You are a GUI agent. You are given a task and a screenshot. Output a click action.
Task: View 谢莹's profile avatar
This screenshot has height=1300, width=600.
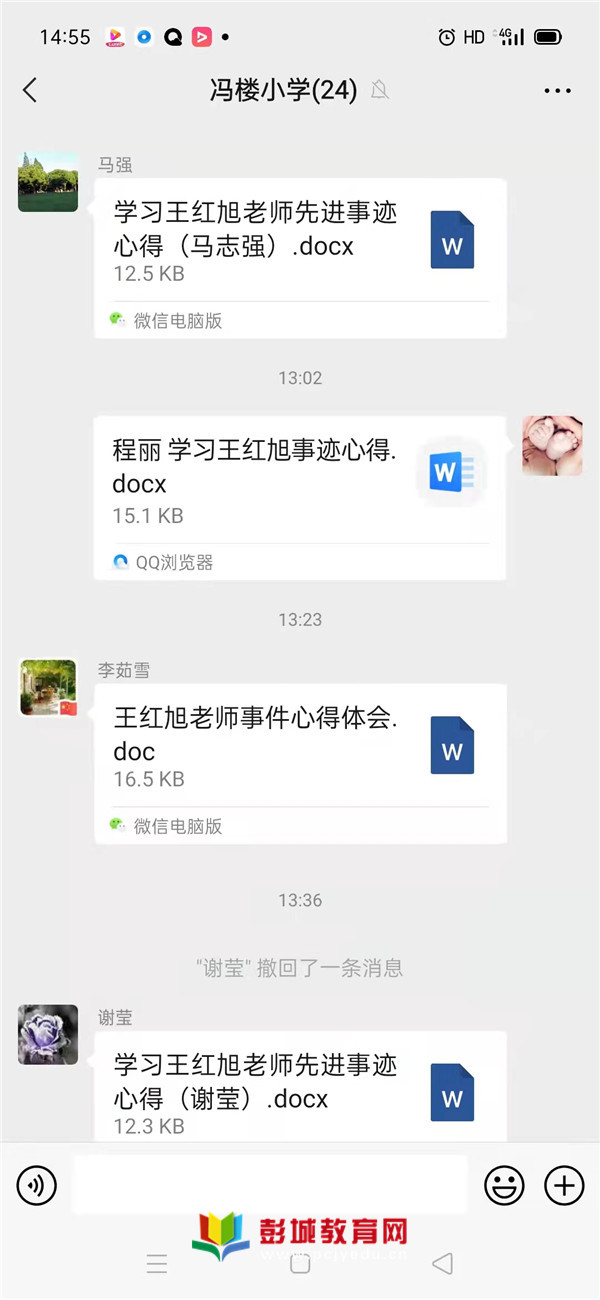(48, 1034)
